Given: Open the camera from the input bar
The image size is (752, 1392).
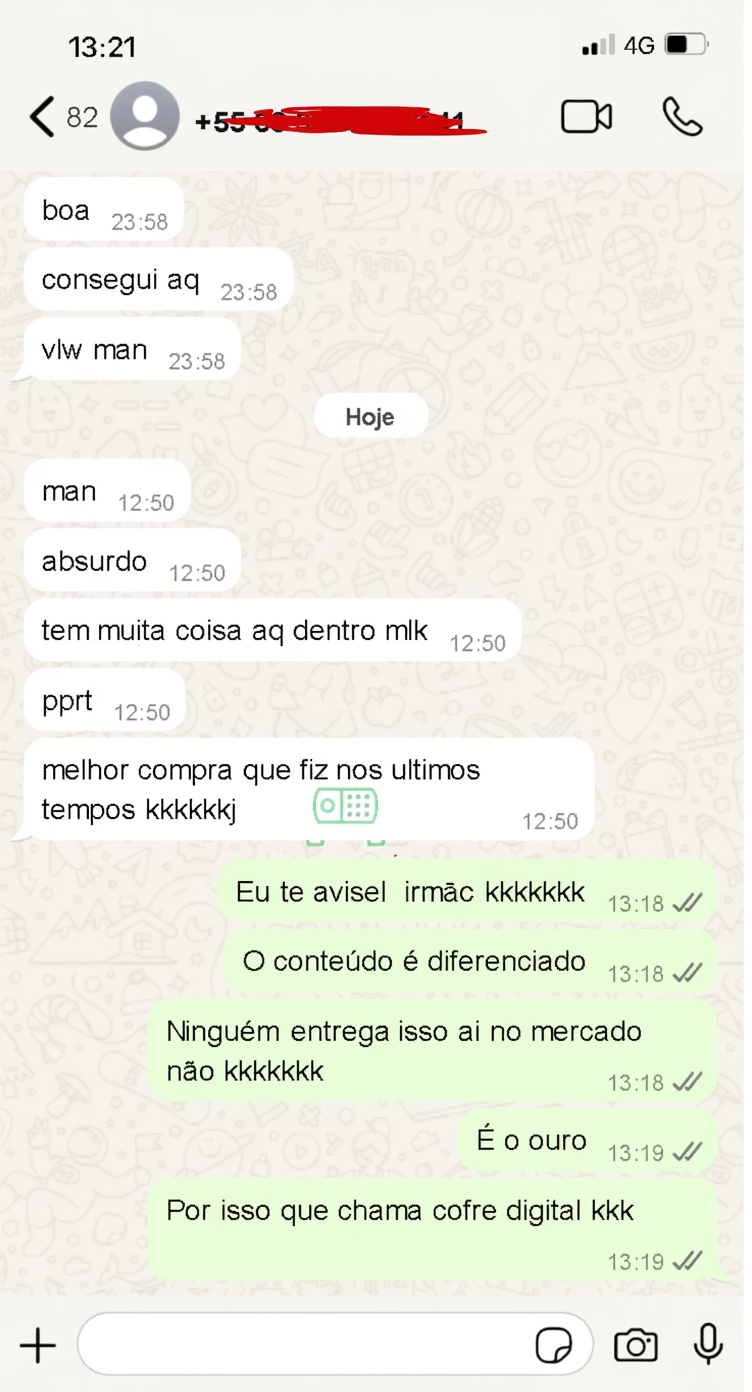Looking at the screenshot, I should tap(637, 1345).
